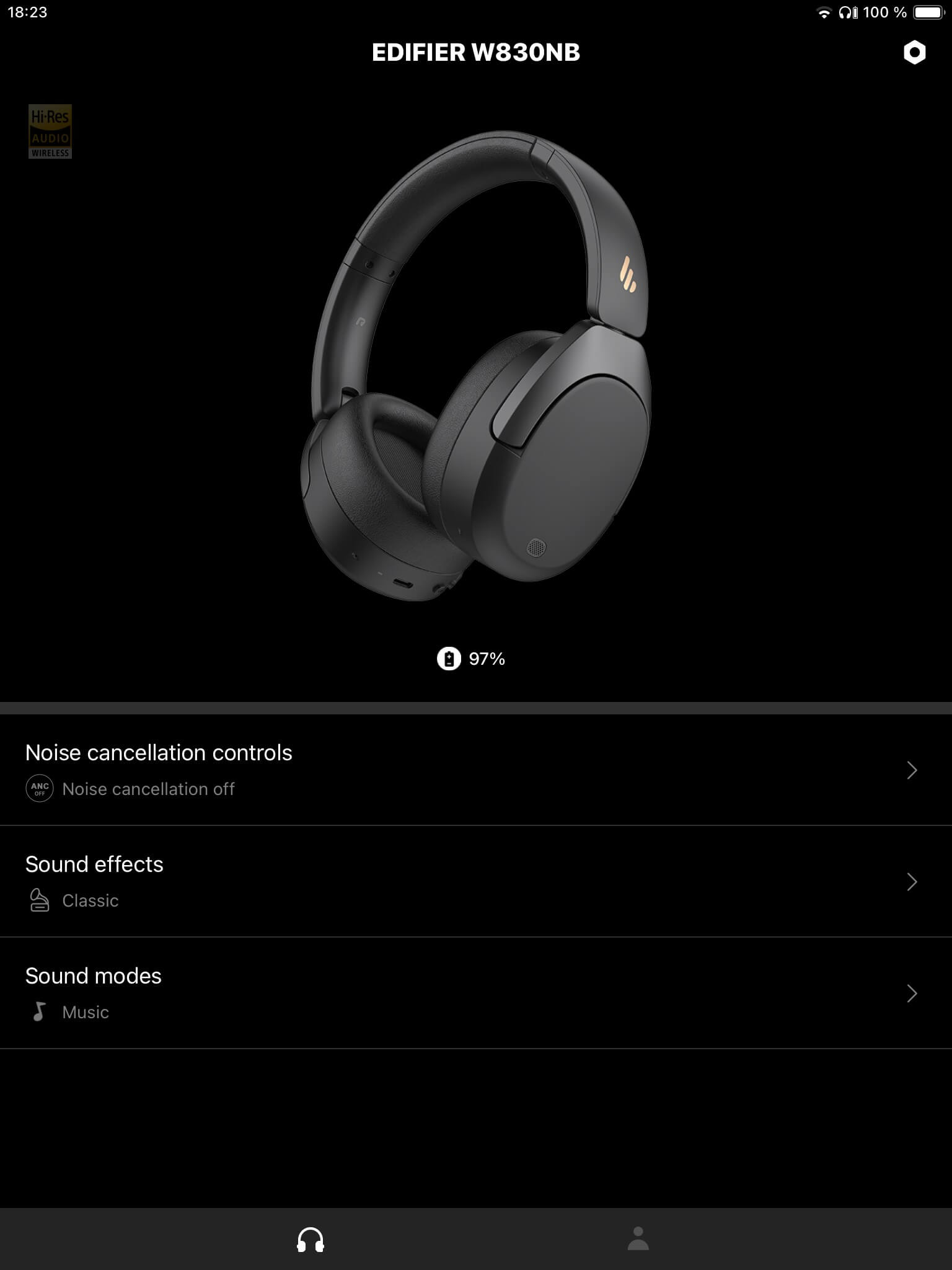Switch to the headphones tab
This screenshot has width=952, height=1270.
311,1240
